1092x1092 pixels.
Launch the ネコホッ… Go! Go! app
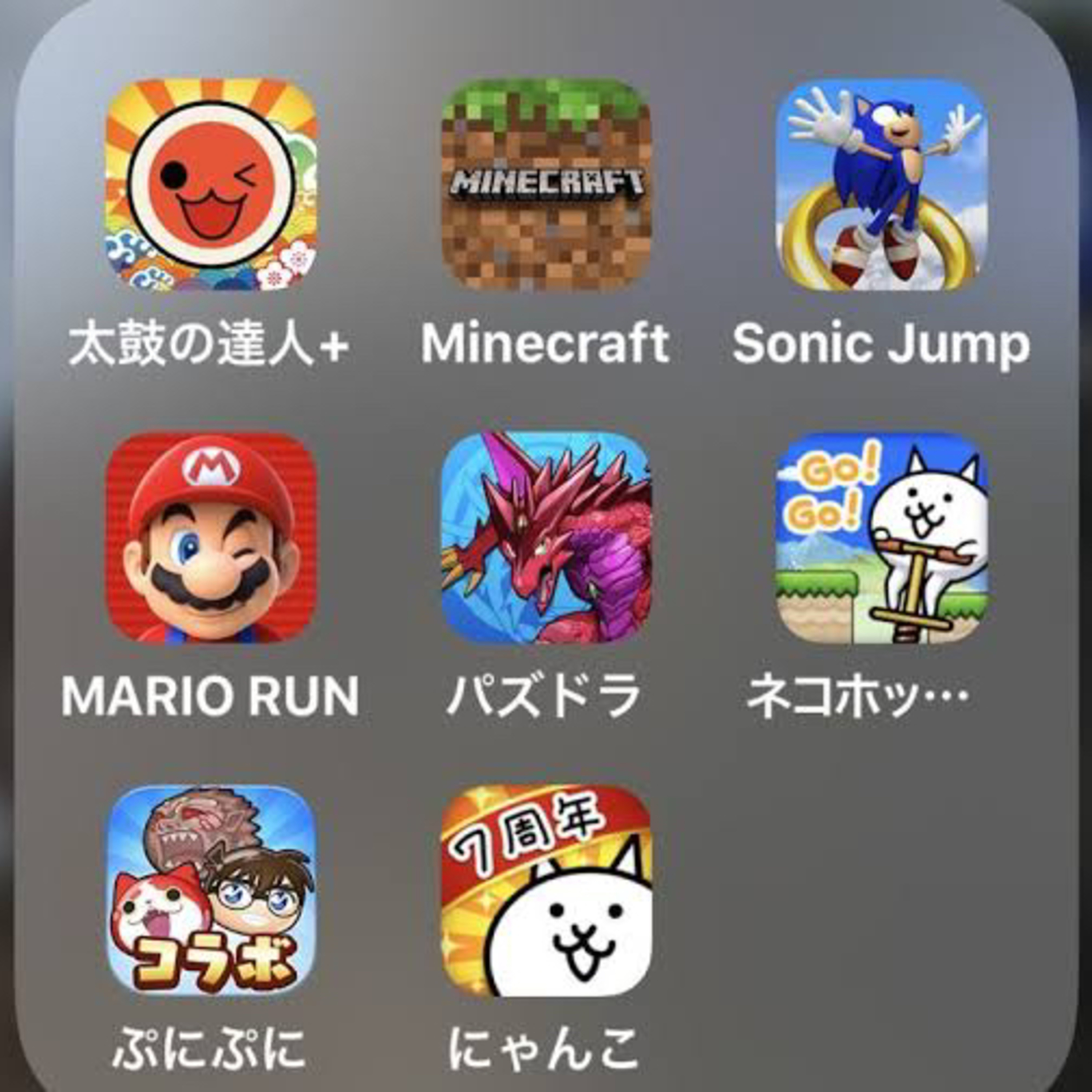pos(881,538)
